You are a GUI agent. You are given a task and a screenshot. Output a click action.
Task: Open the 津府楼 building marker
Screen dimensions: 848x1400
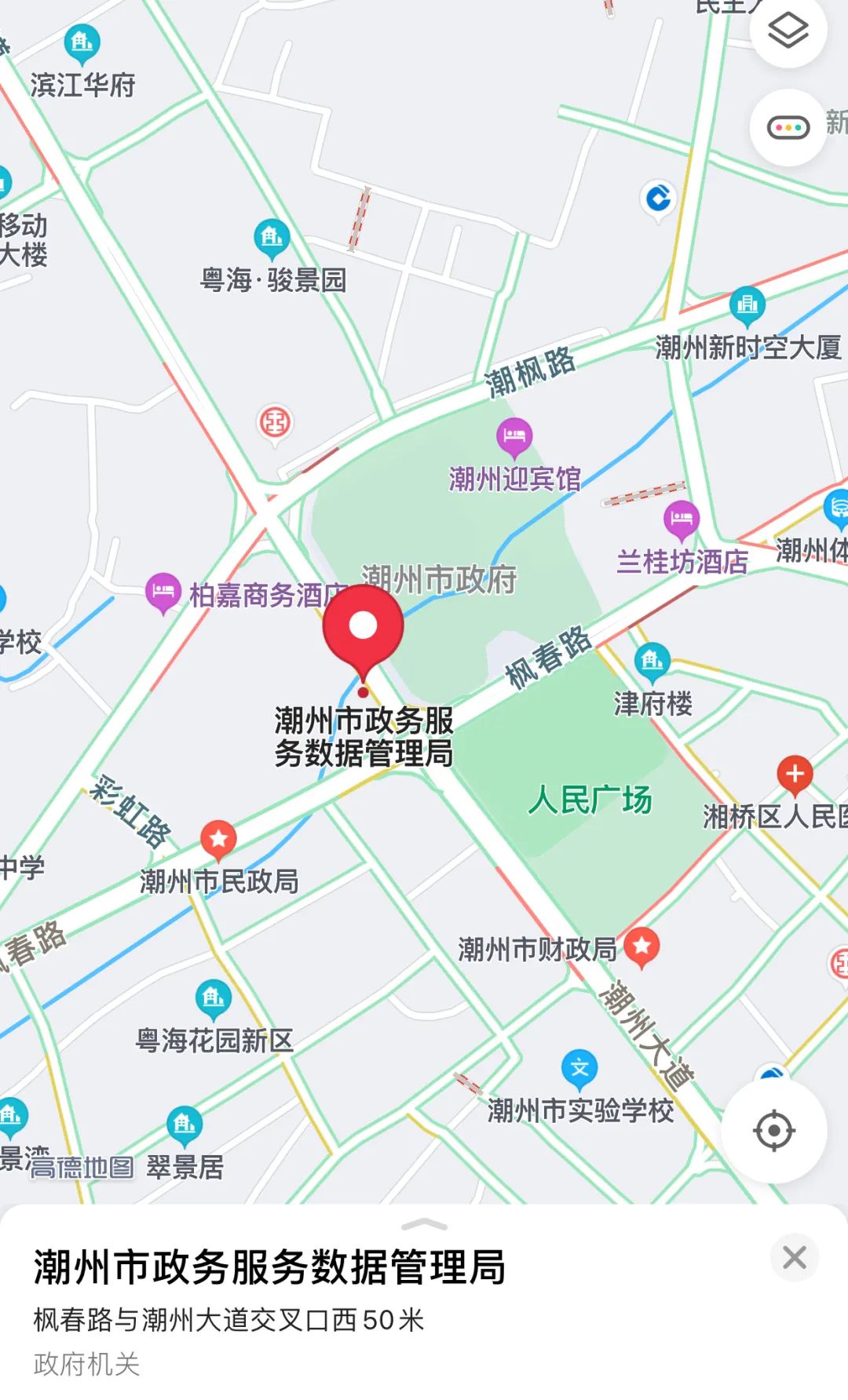652,662
